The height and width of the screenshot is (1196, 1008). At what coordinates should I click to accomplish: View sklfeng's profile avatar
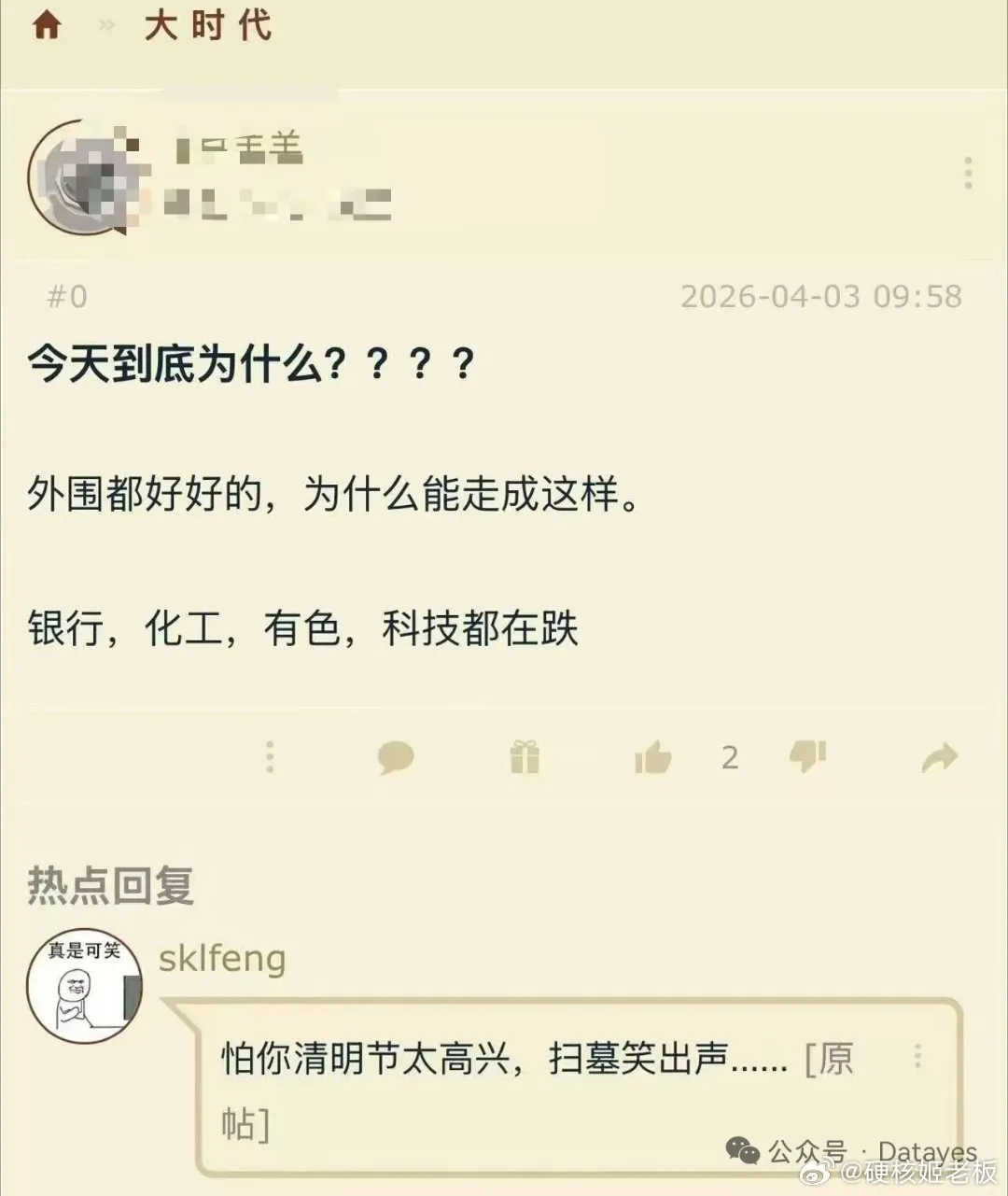84,986
